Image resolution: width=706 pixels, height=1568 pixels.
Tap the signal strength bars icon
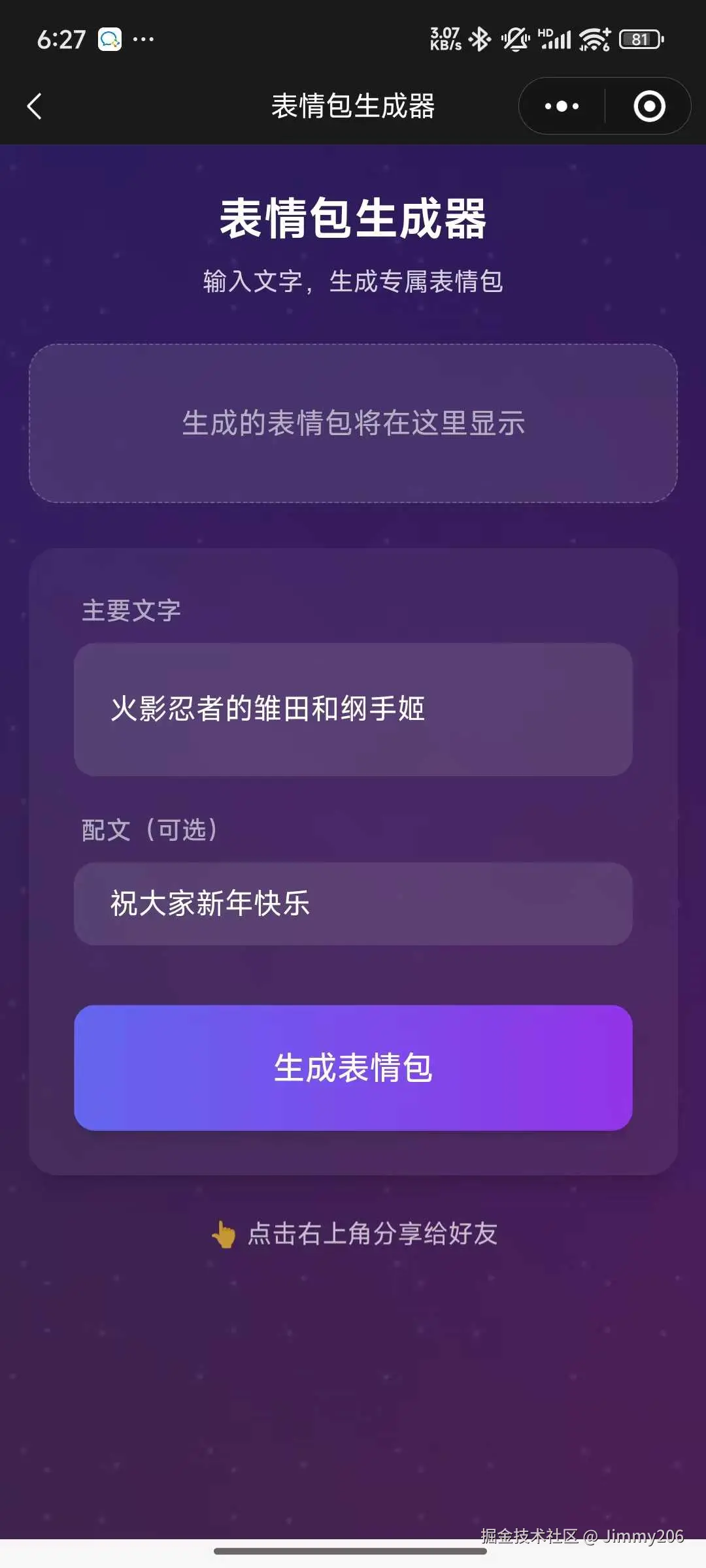click(x=557, y=40)
